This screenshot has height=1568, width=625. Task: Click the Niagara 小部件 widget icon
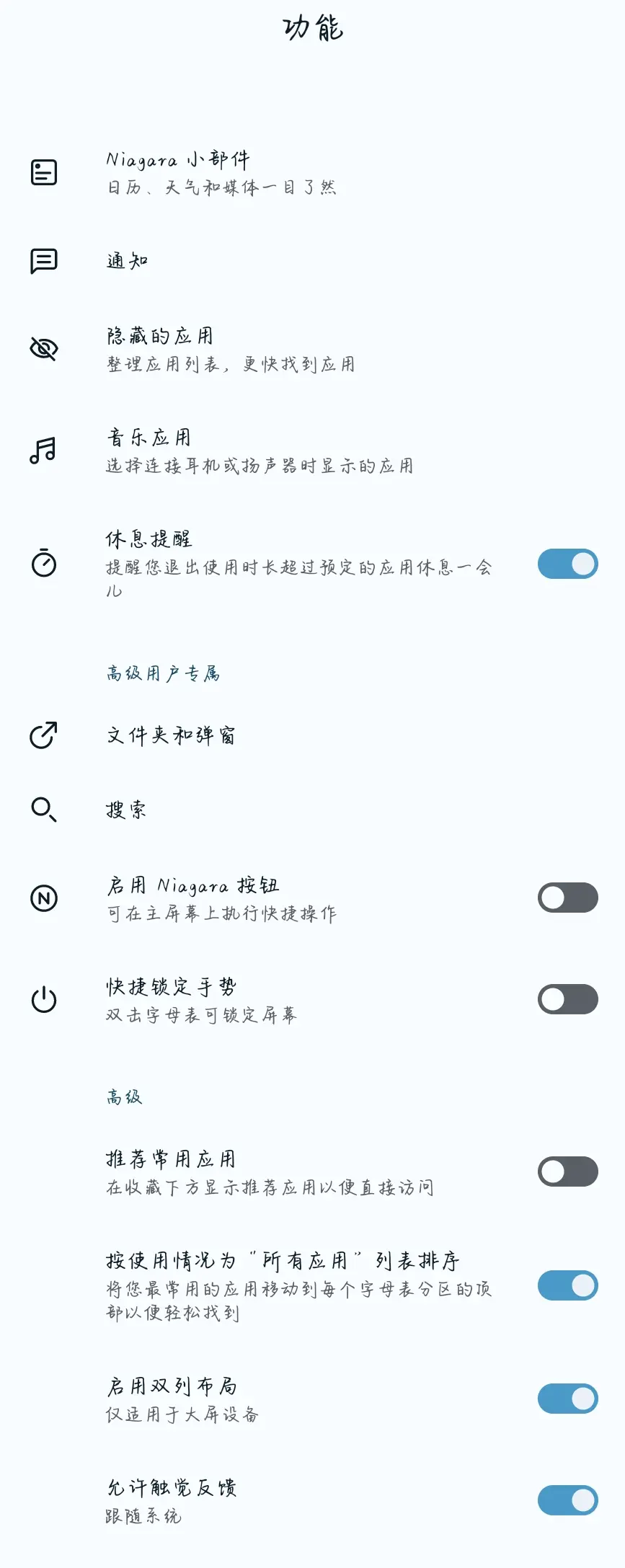[x=43, y=172]
